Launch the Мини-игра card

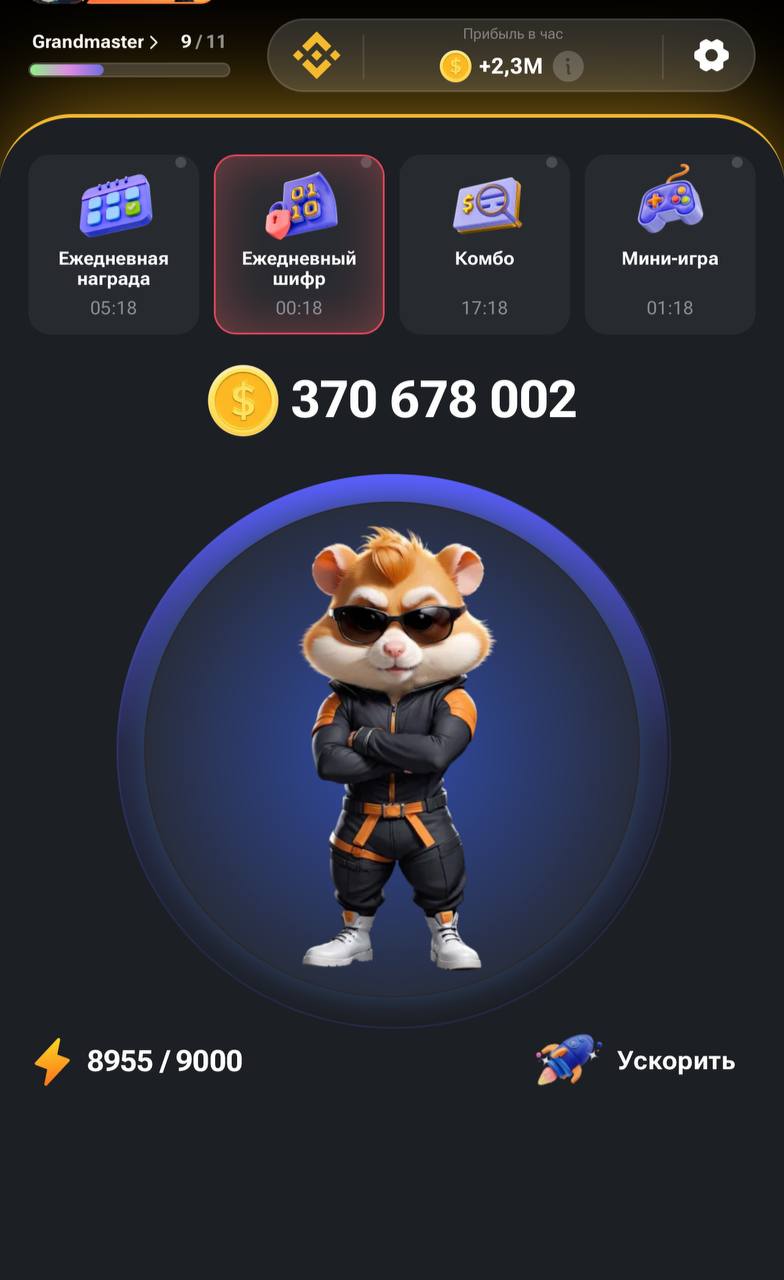tap(669, 244)
